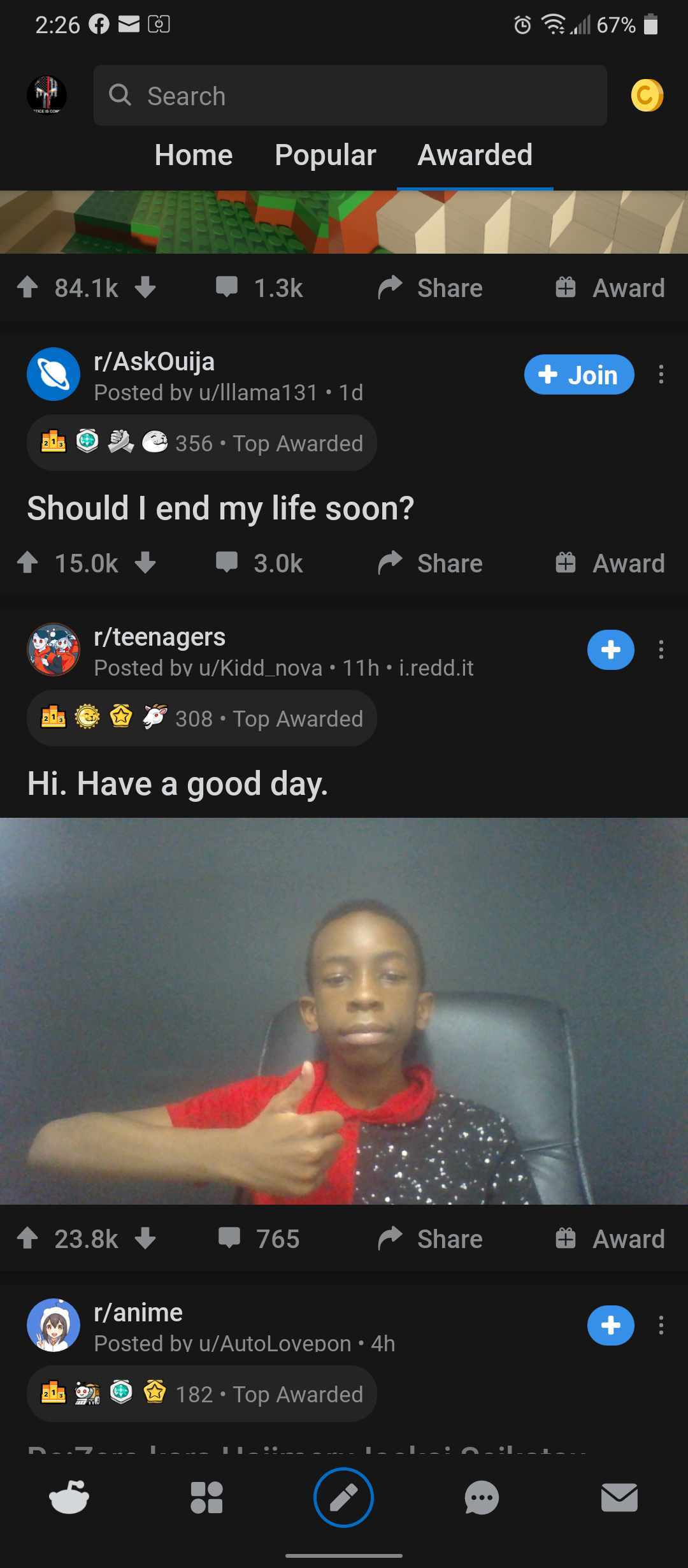Open the profile avatar menu
Screen dimensions: 688x1568
(x=47, y=95)
